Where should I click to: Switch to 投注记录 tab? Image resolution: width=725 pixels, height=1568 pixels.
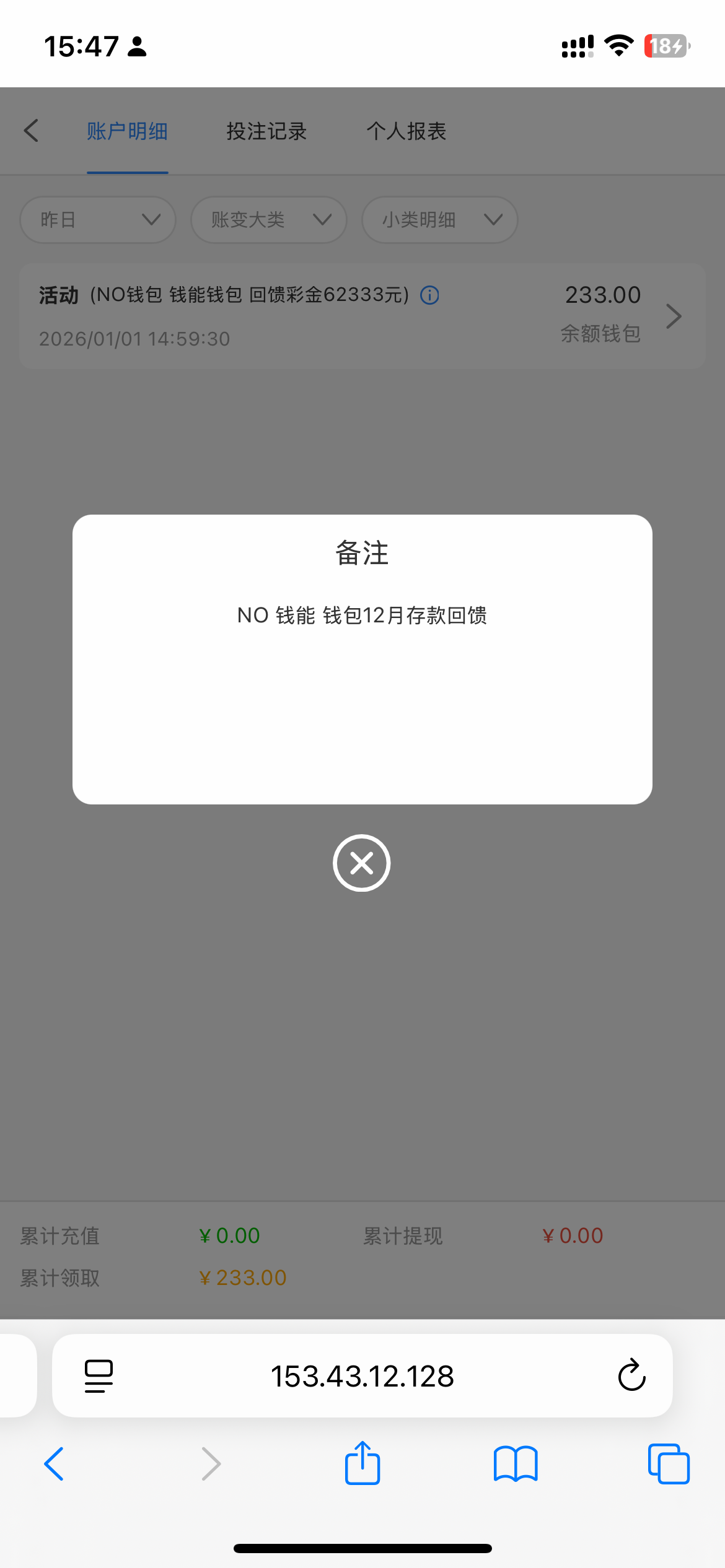(x=266, y=131)
